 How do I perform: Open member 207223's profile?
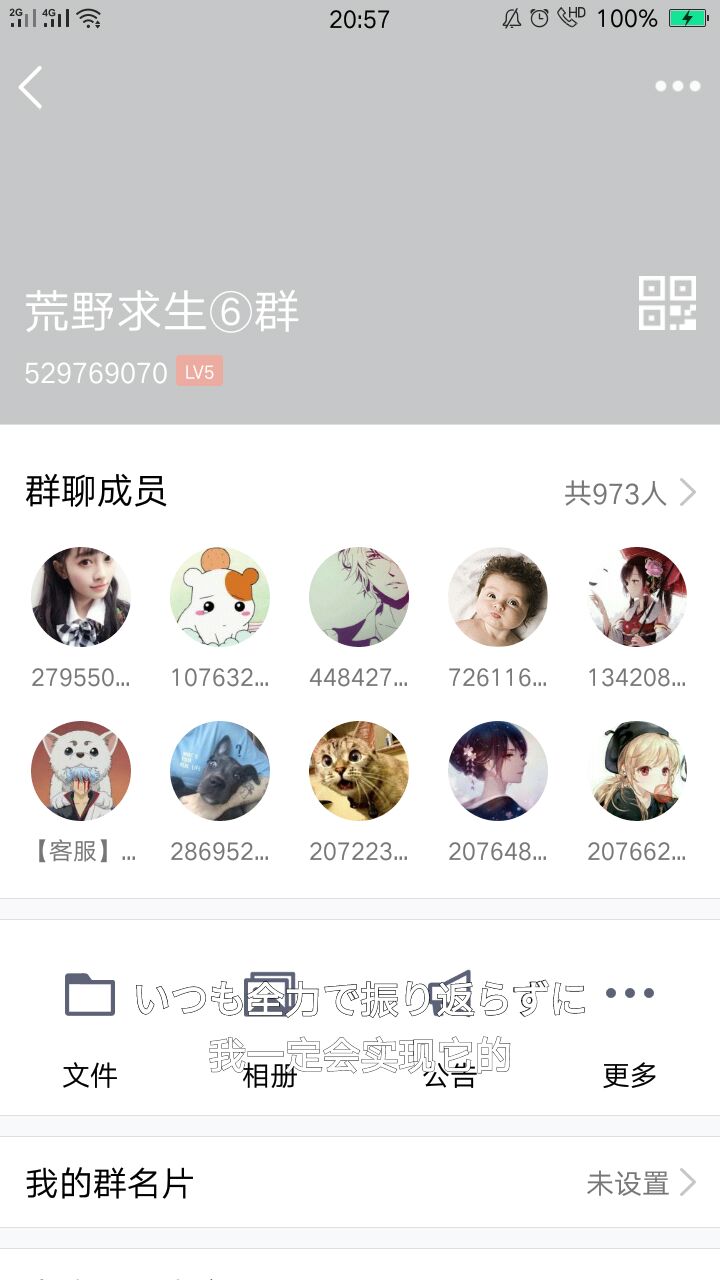pos(359,771)
